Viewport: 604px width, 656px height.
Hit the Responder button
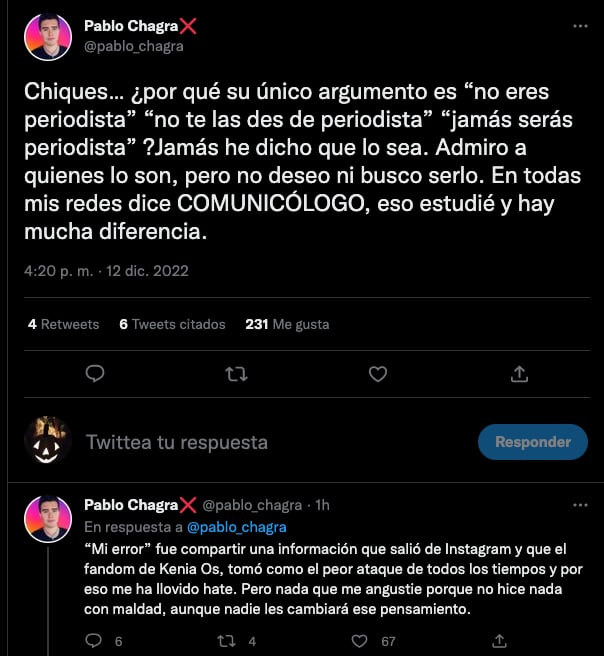533,442
